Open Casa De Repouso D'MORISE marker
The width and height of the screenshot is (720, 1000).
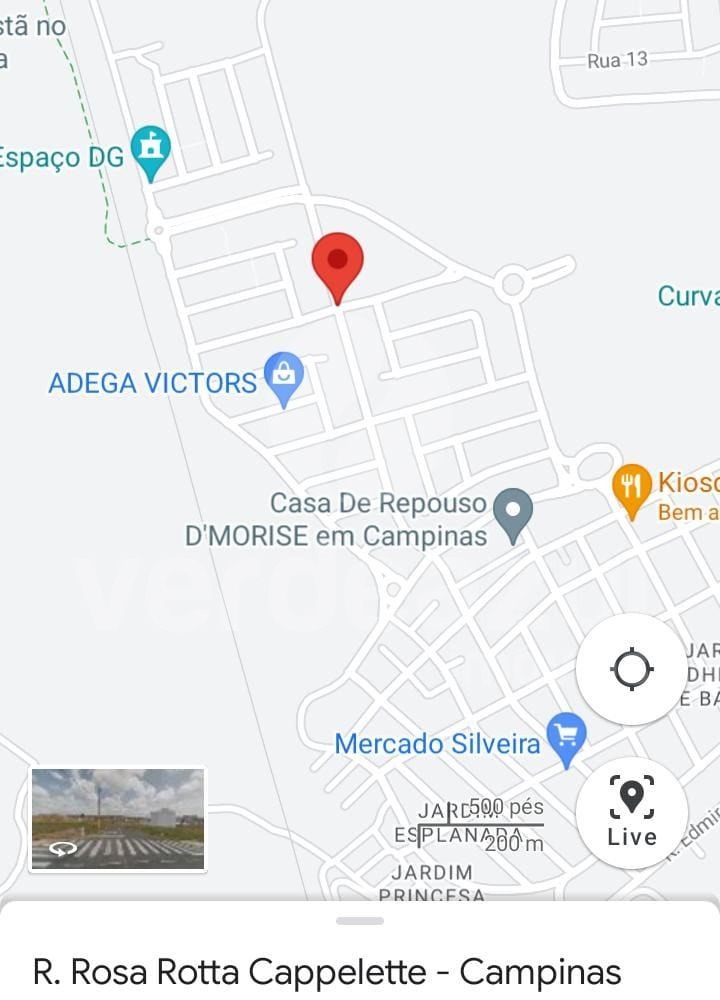click(513, 512)
